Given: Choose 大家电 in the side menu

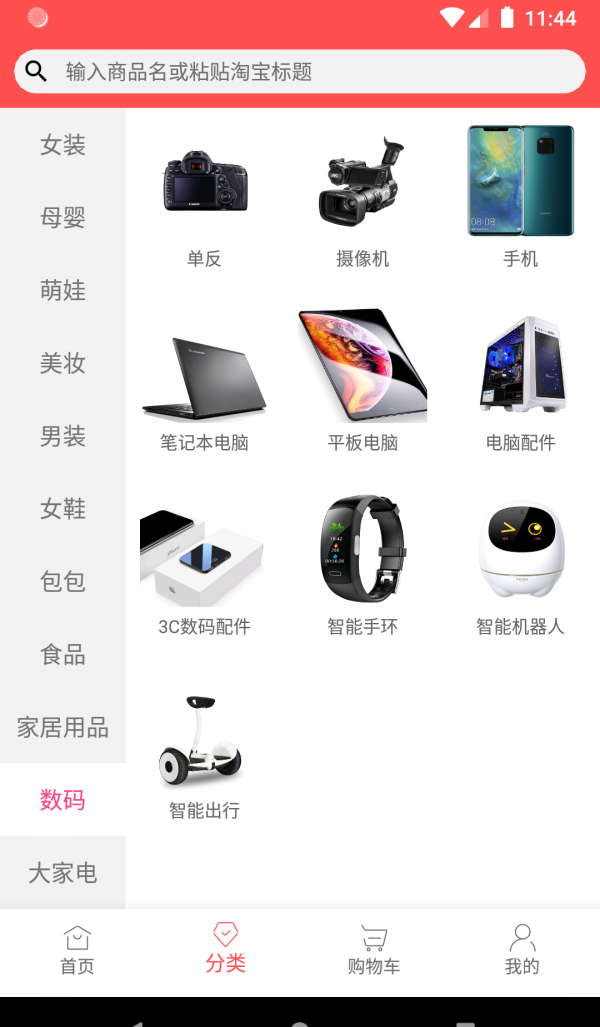Looking at the screenshot, I should tap(63, 872).
